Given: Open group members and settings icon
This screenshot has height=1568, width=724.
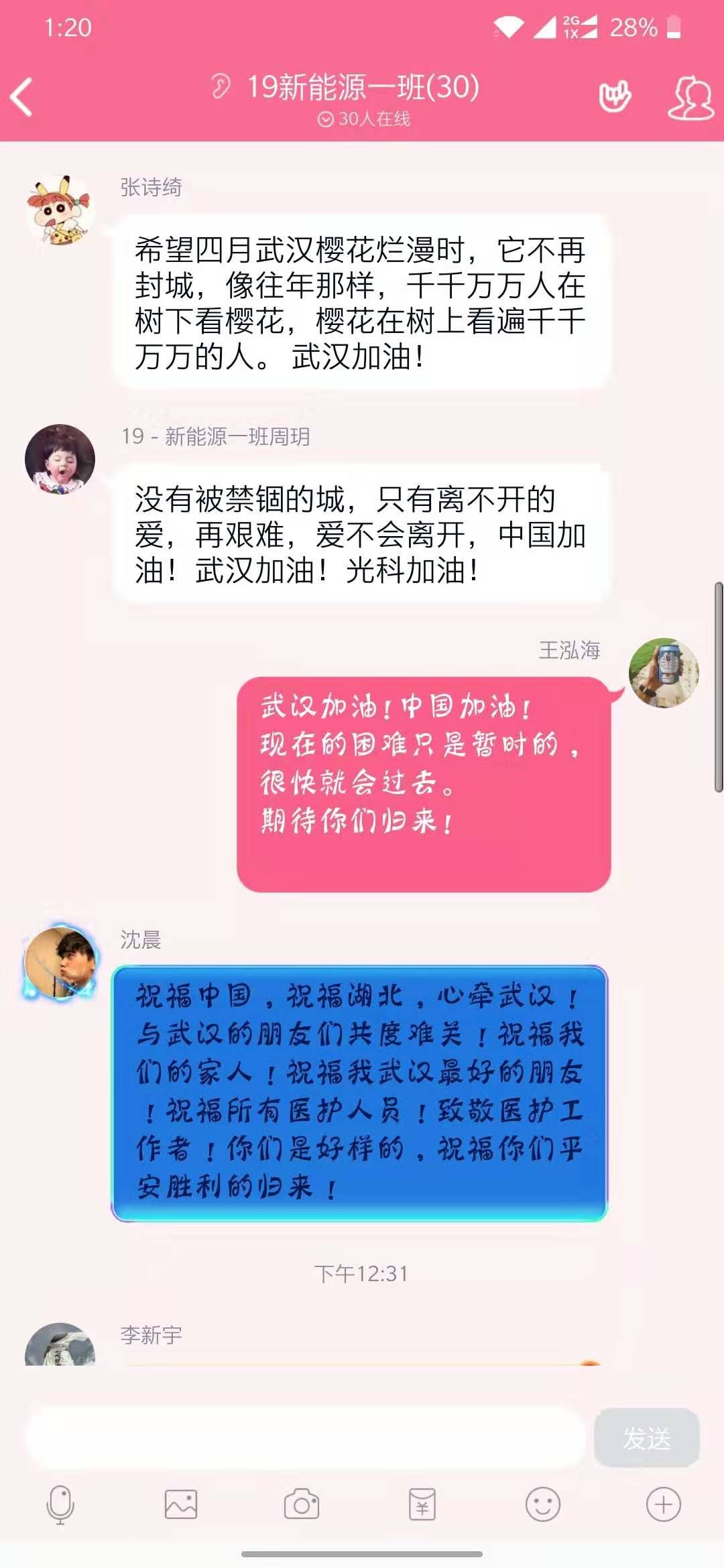Looking at the screenshot, I should [x=690, y=97].
